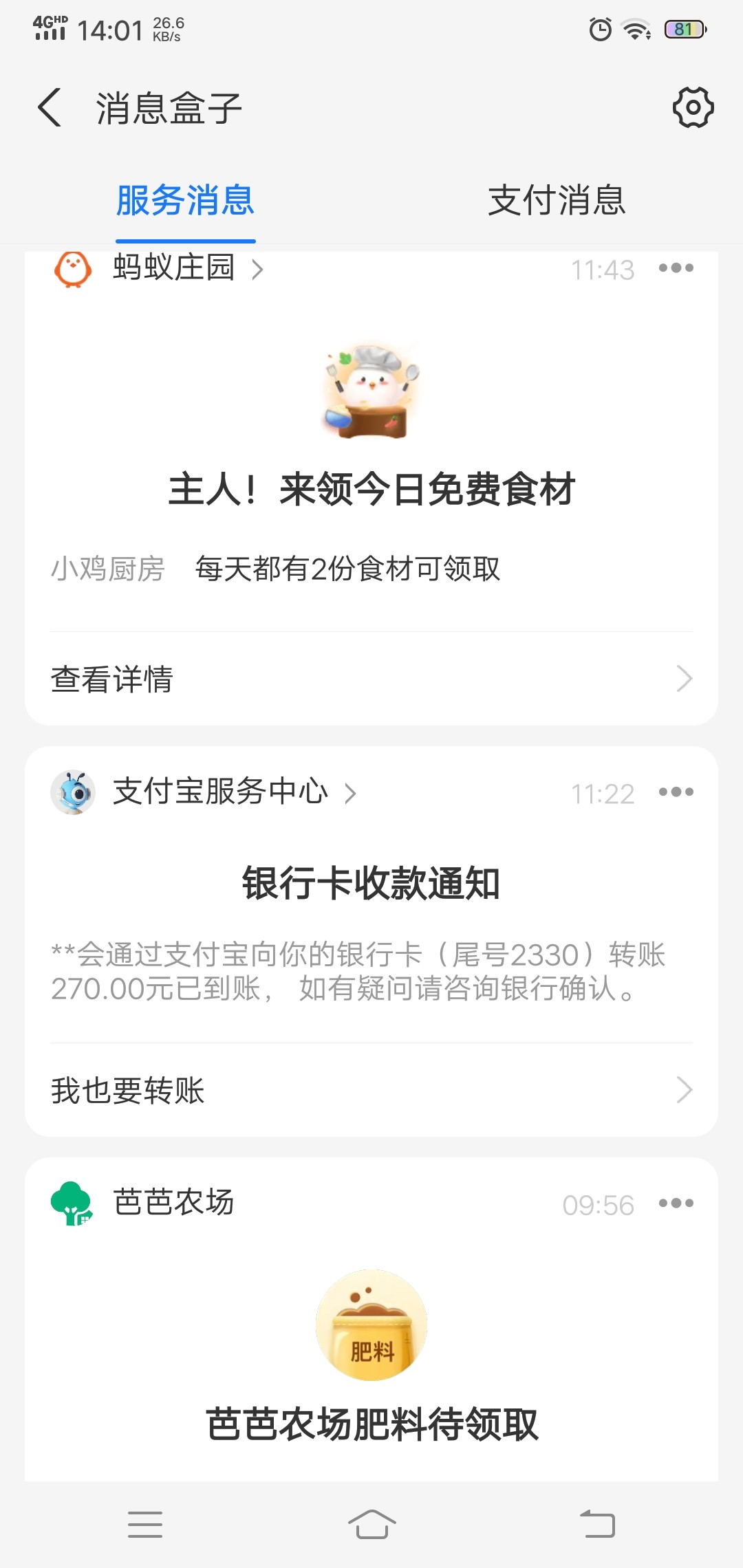Tap the chevron beside 查看详情
Viewport: 743px width, 1568px height.
[x=683, y=678]
